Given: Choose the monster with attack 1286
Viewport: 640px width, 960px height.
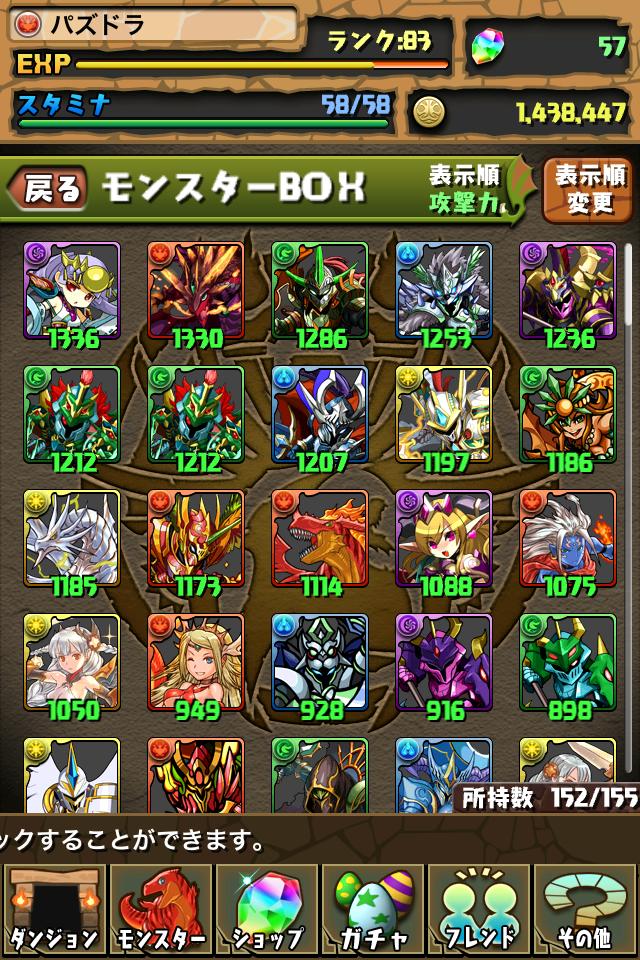Looking at the screenshot, I should 319,291.
